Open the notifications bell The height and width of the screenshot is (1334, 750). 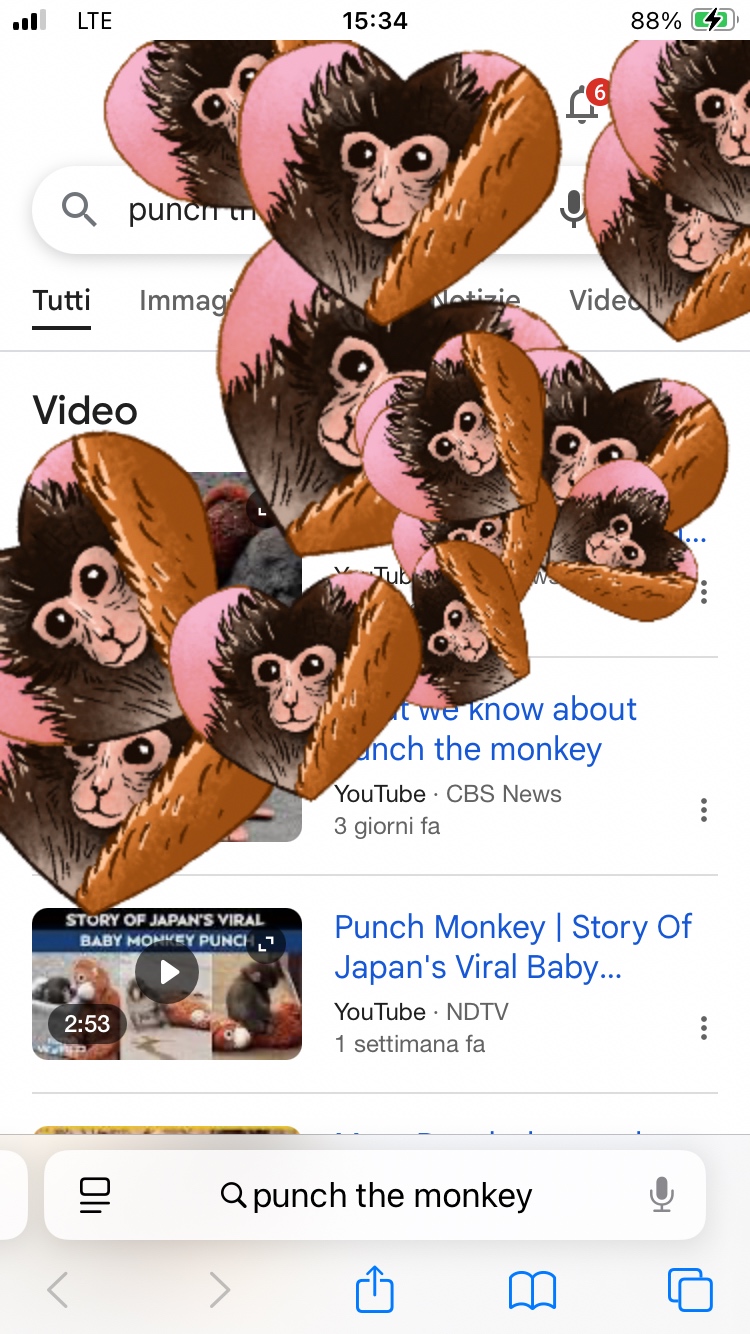click(583, 104)
